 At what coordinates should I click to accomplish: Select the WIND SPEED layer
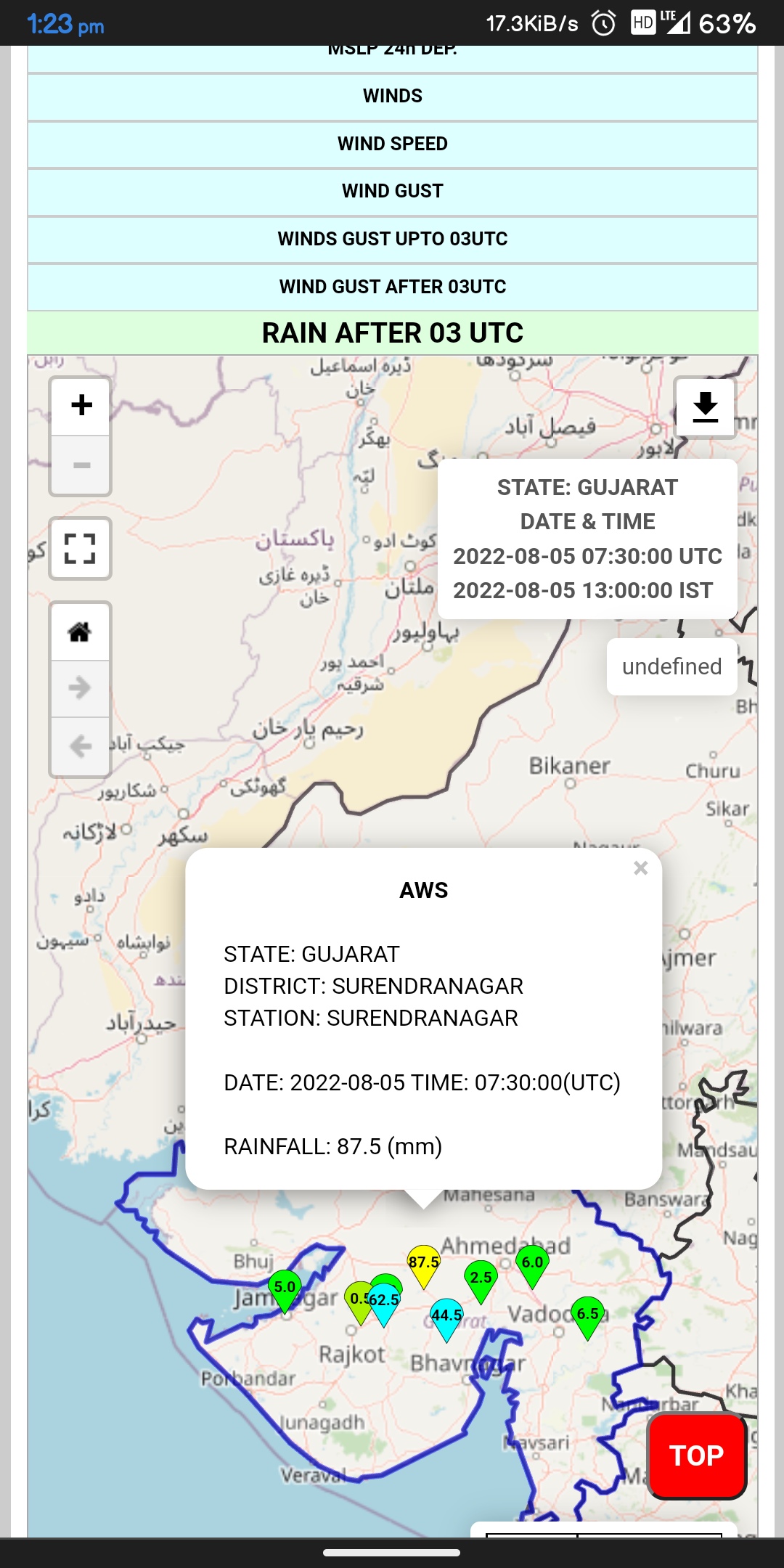392,144
